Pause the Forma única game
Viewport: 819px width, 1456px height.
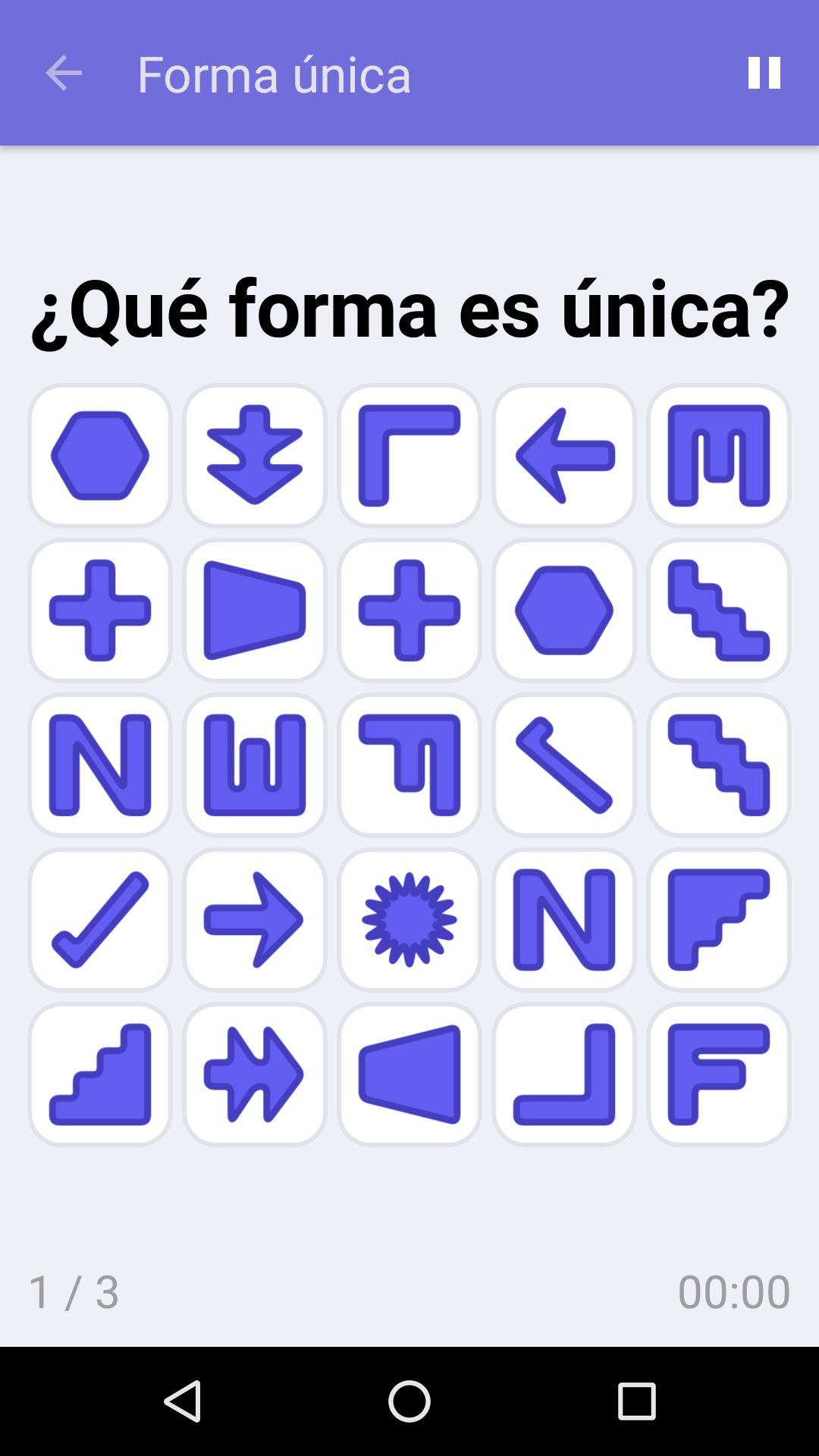coord(764,73)
